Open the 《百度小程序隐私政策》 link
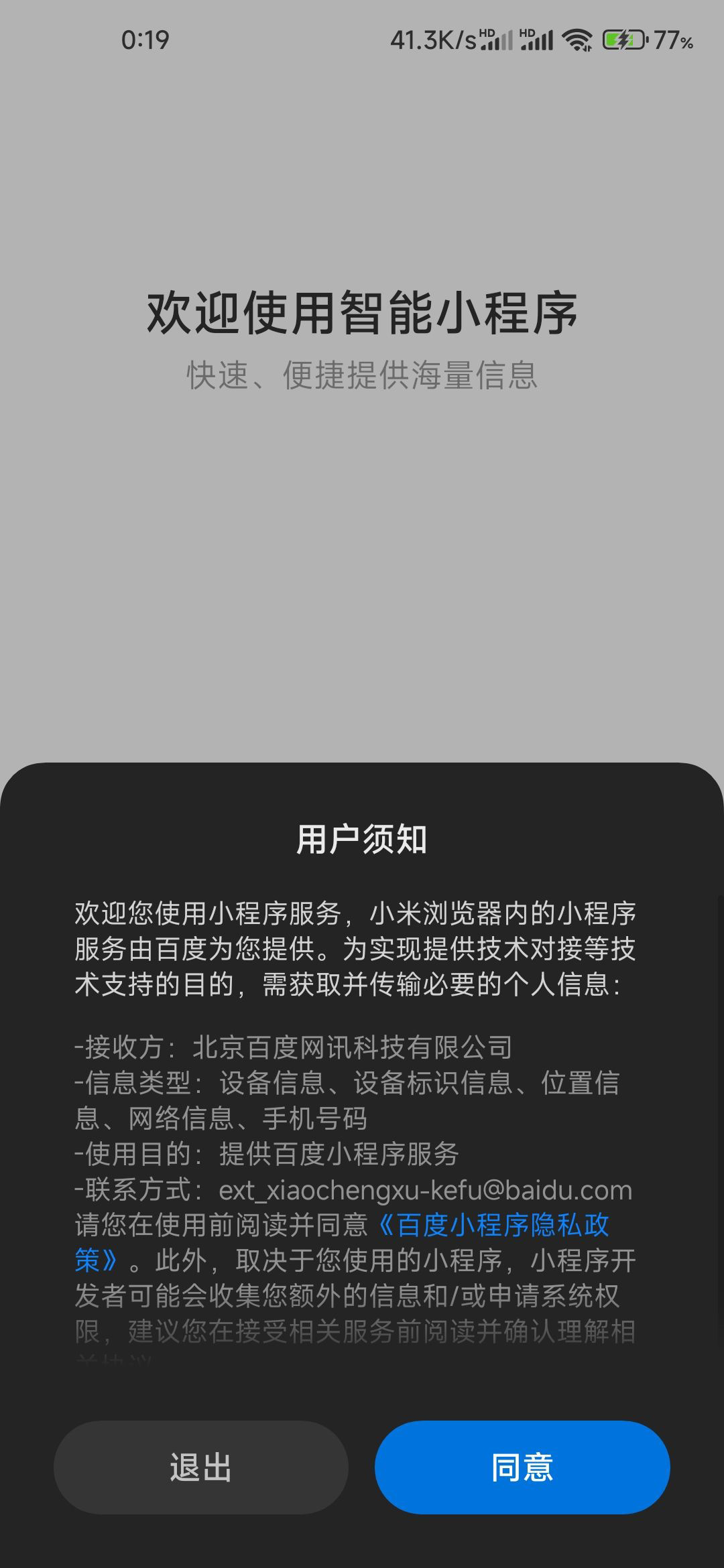 point(493,1225)
